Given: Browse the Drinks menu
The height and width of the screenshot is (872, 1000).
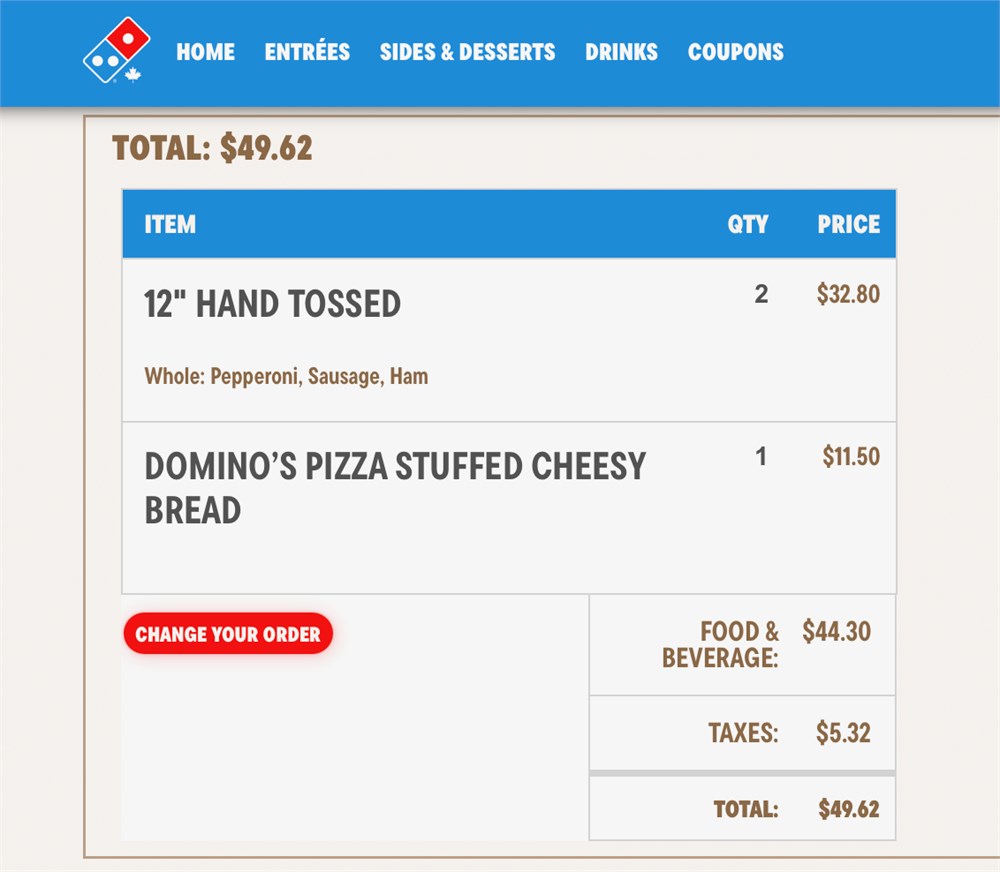Looking at the screenshot, I should coord(621,52).
